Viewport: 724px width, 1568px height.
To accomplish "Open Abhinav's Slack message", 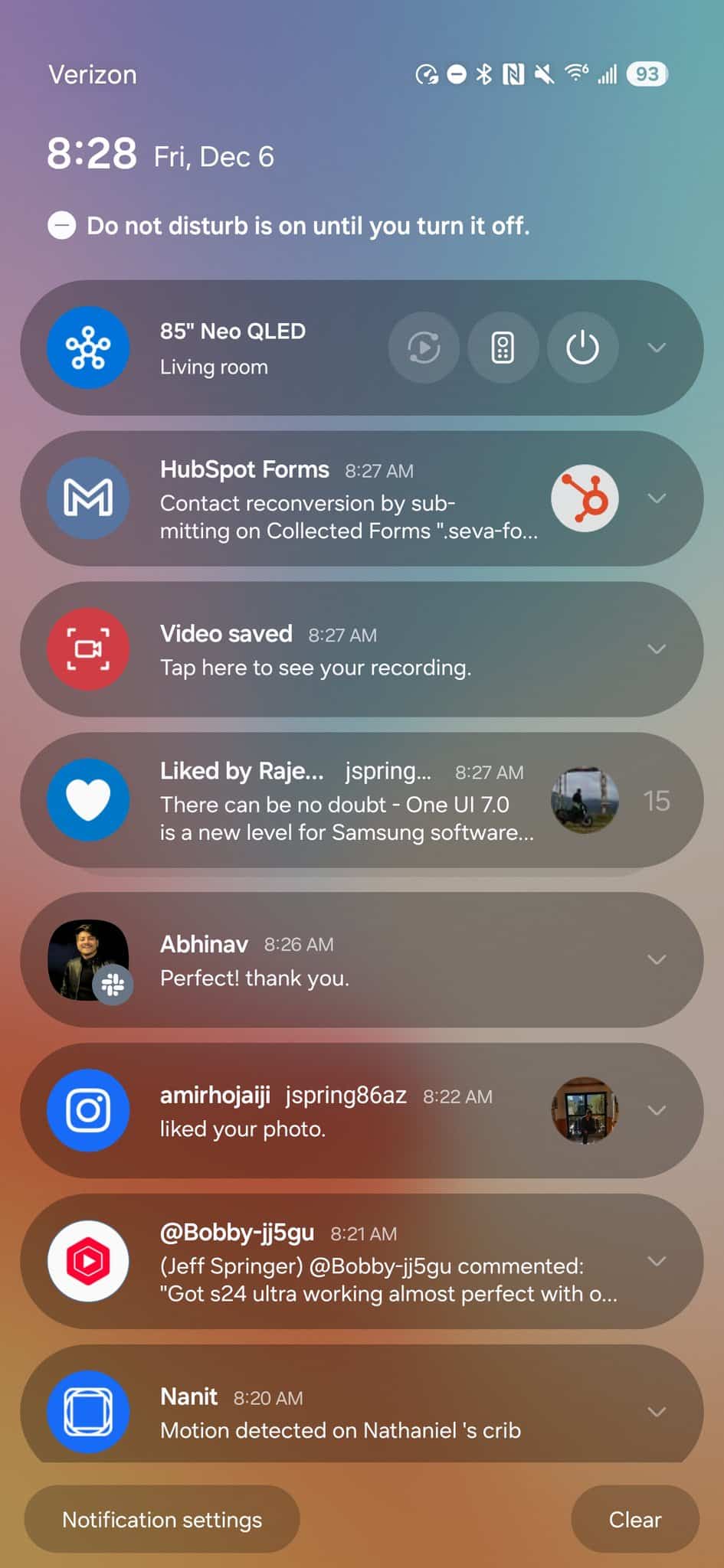I will click(x=362, y=960).
